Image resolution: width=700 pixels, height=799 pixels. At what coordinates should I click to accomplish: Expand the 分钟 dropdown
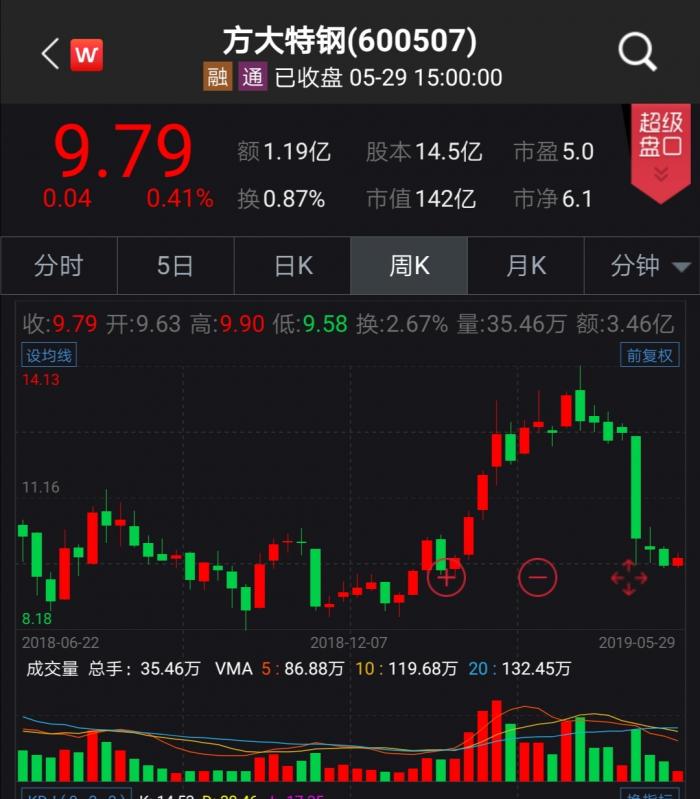pos(650,266)
